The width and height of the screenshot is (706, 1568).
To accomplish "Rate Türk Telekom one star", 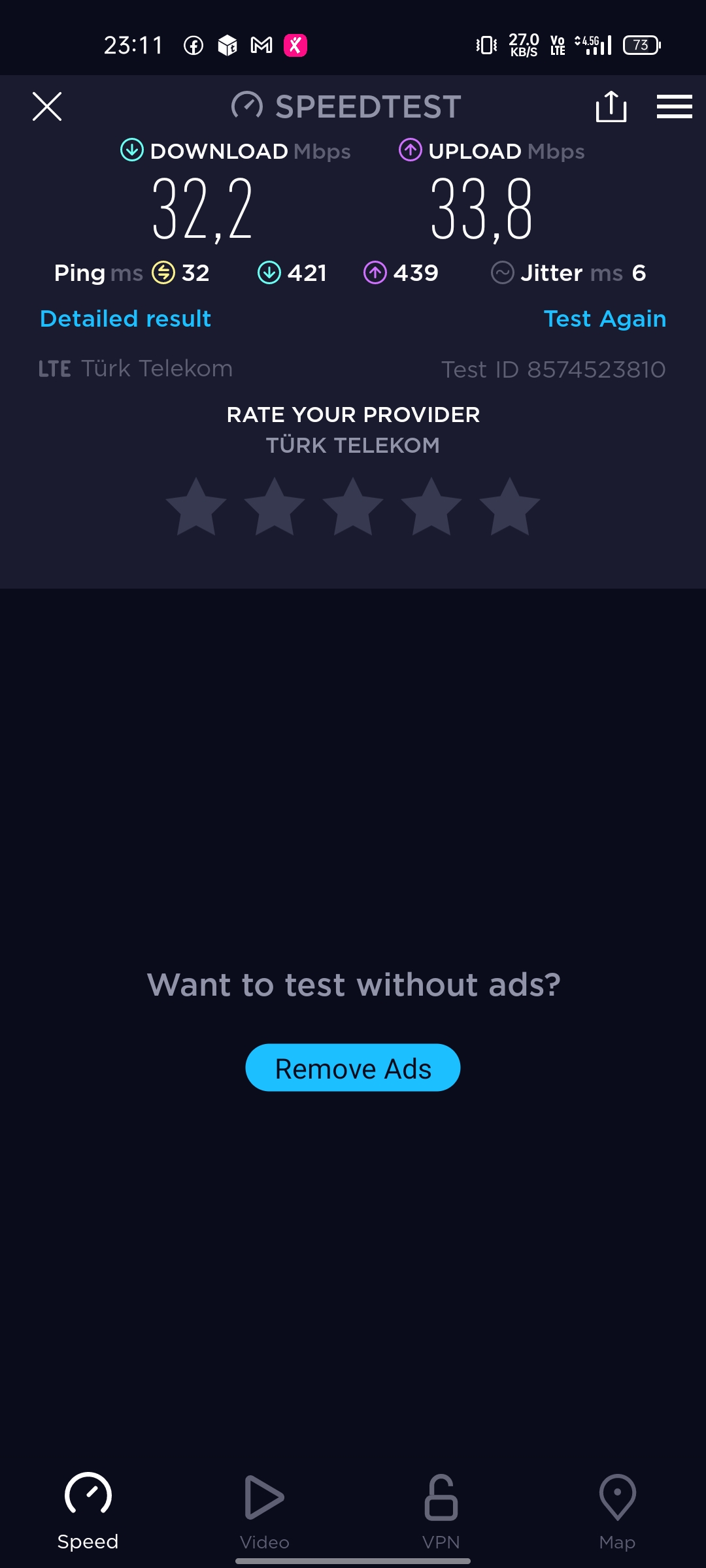I will 196,507.
